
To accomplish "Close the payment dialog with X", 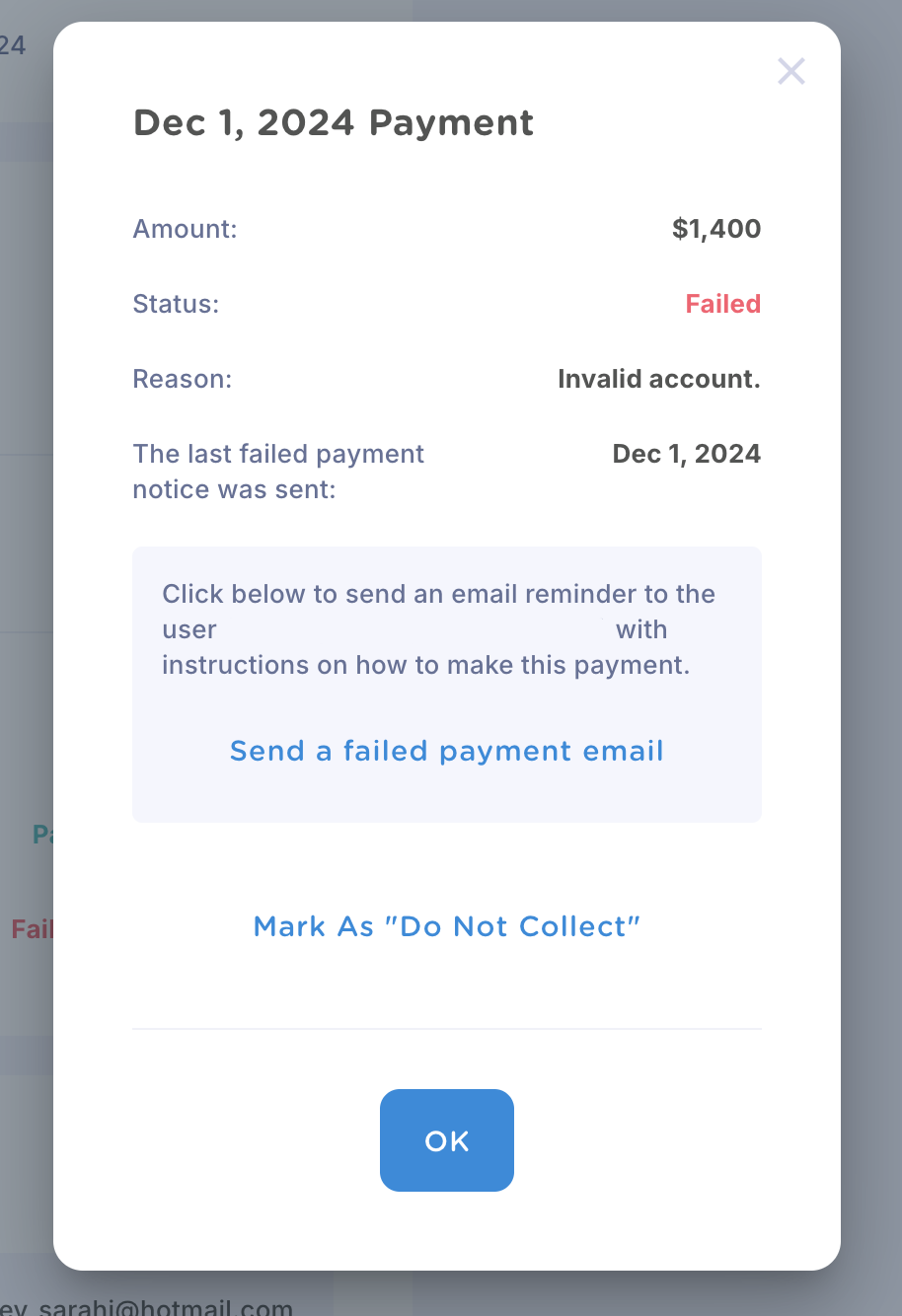I will click(791, 71).
